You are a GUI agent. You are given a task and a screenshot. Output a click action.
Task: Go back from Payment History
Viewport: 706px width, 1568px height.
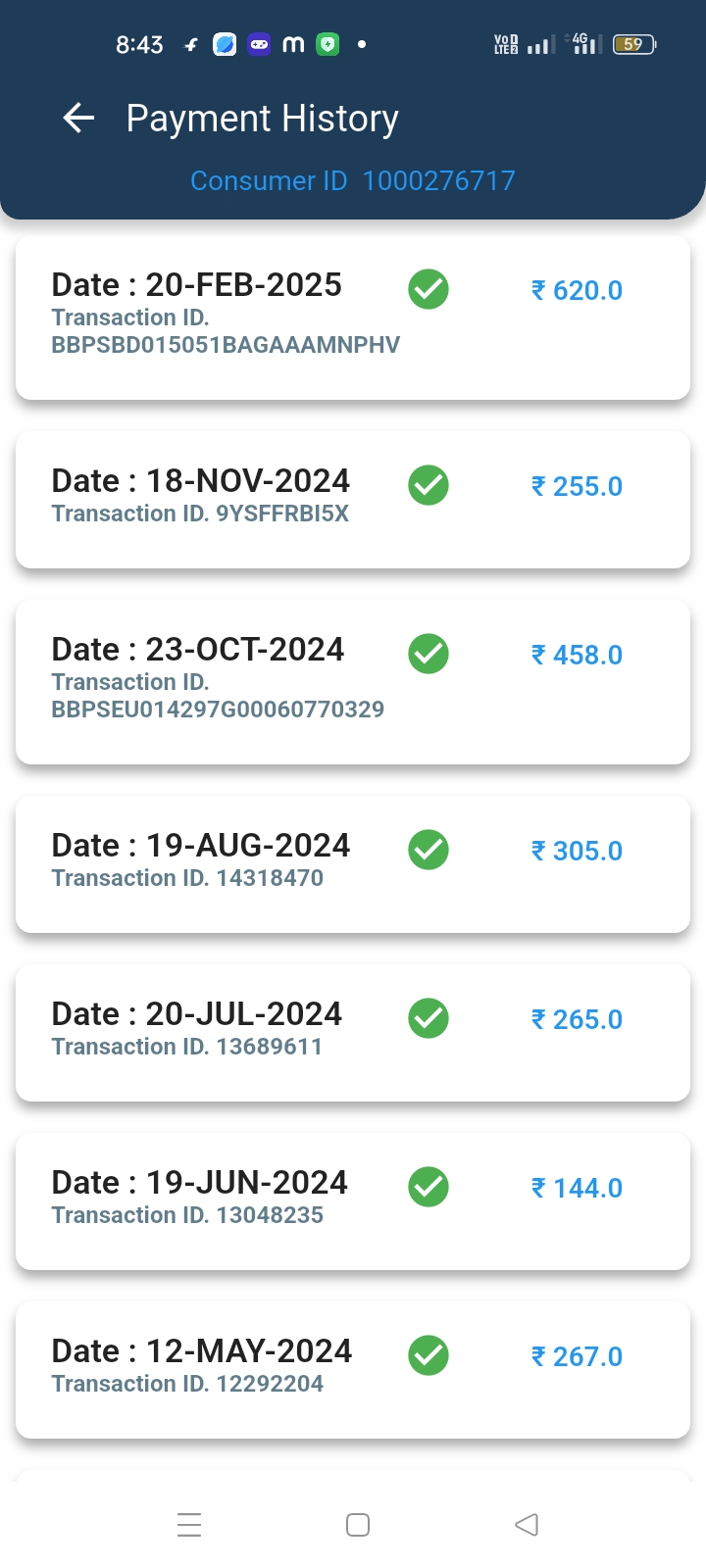pos(78,119)
